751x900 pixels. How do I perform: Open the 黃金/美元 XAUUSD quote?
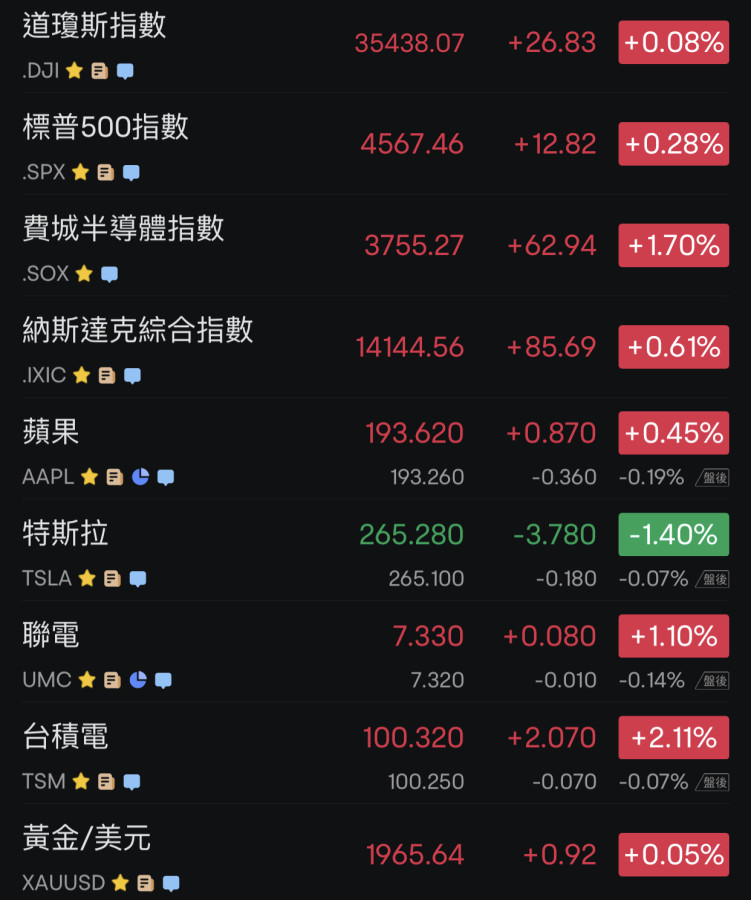point(87,838)
